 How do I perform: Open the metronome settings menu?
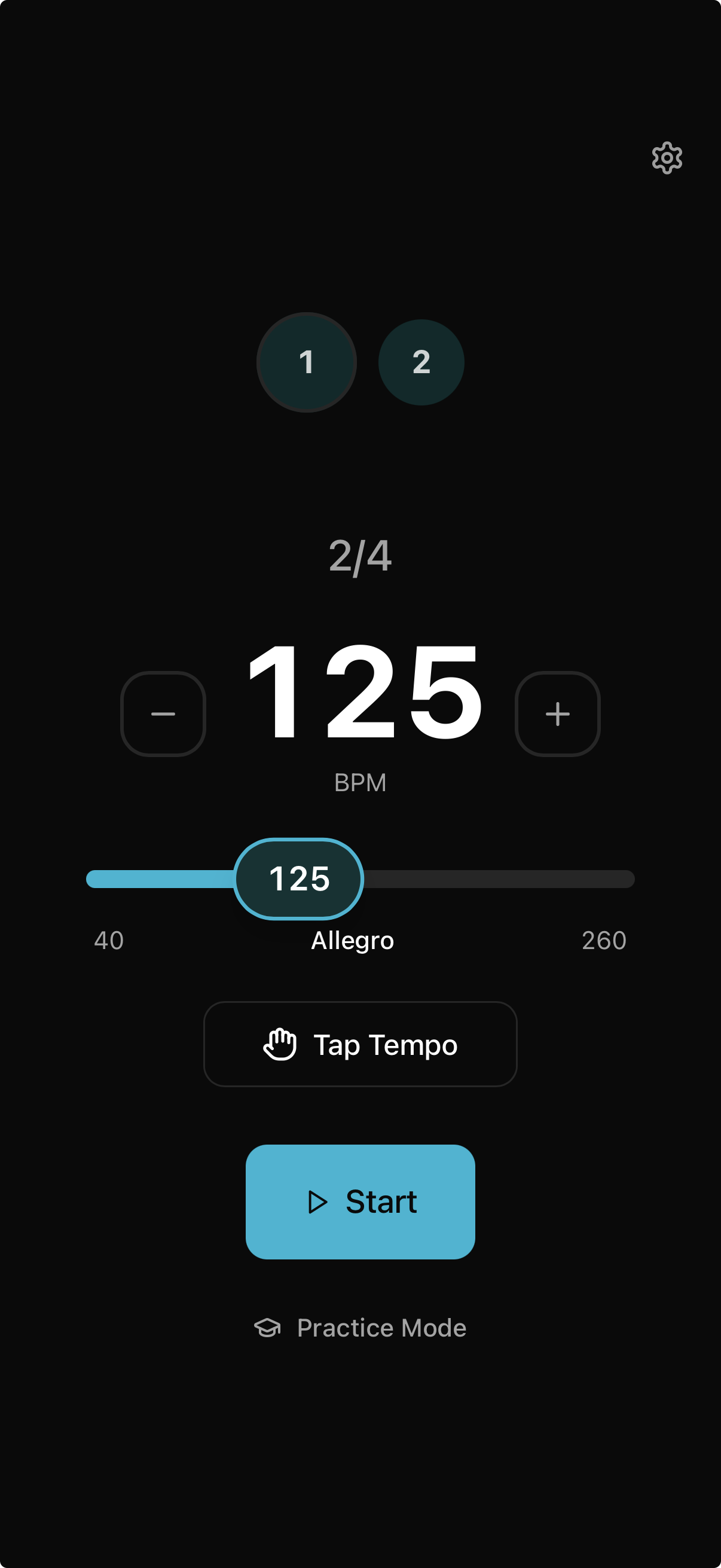(667, 158)
